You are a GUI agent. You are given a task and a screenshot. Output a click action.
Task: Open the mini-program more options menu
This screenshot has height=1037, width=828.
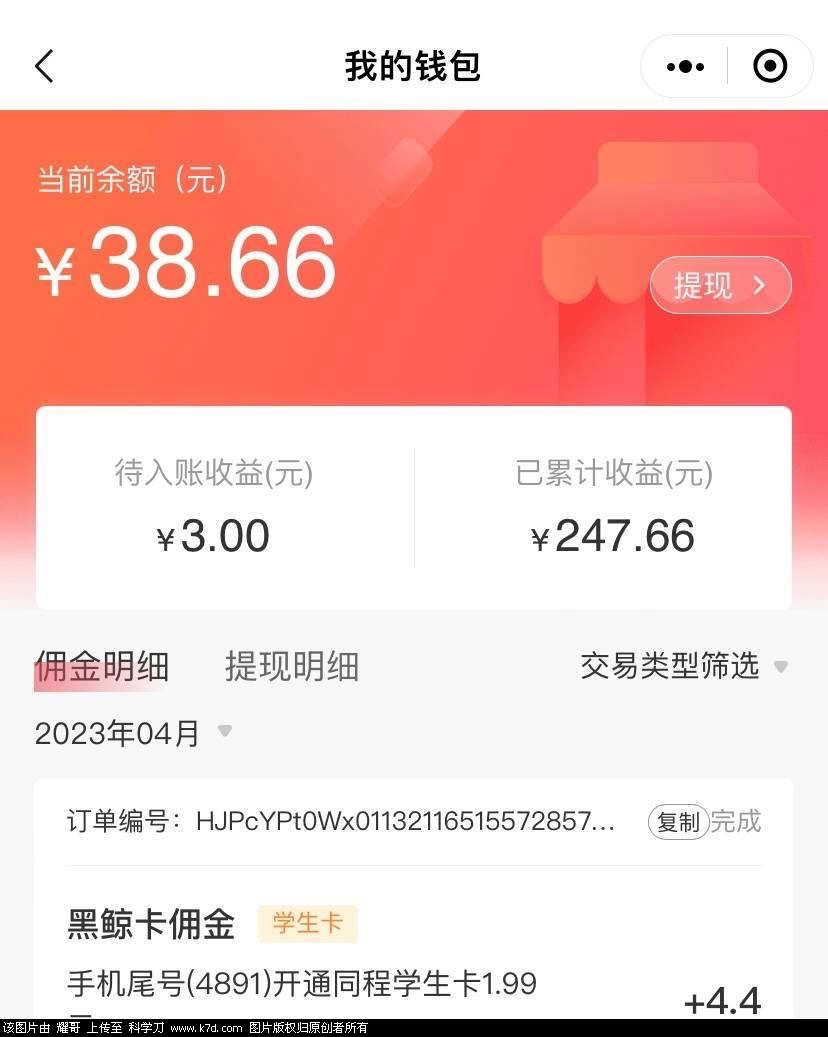coord(685,67)
